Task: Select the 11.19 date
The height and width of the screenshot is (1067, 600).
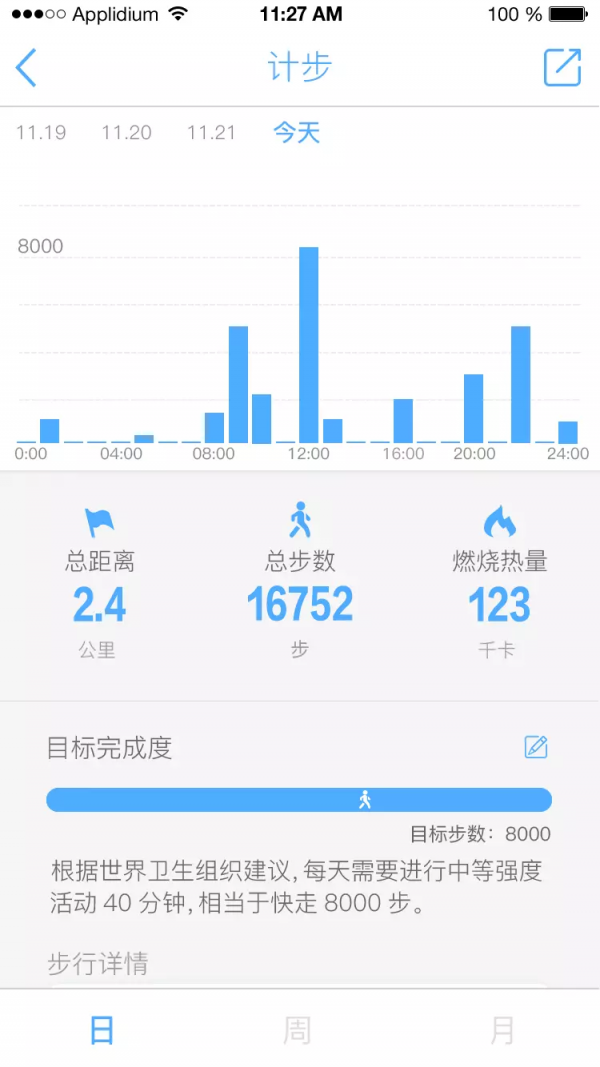Action: click(41, 132)
